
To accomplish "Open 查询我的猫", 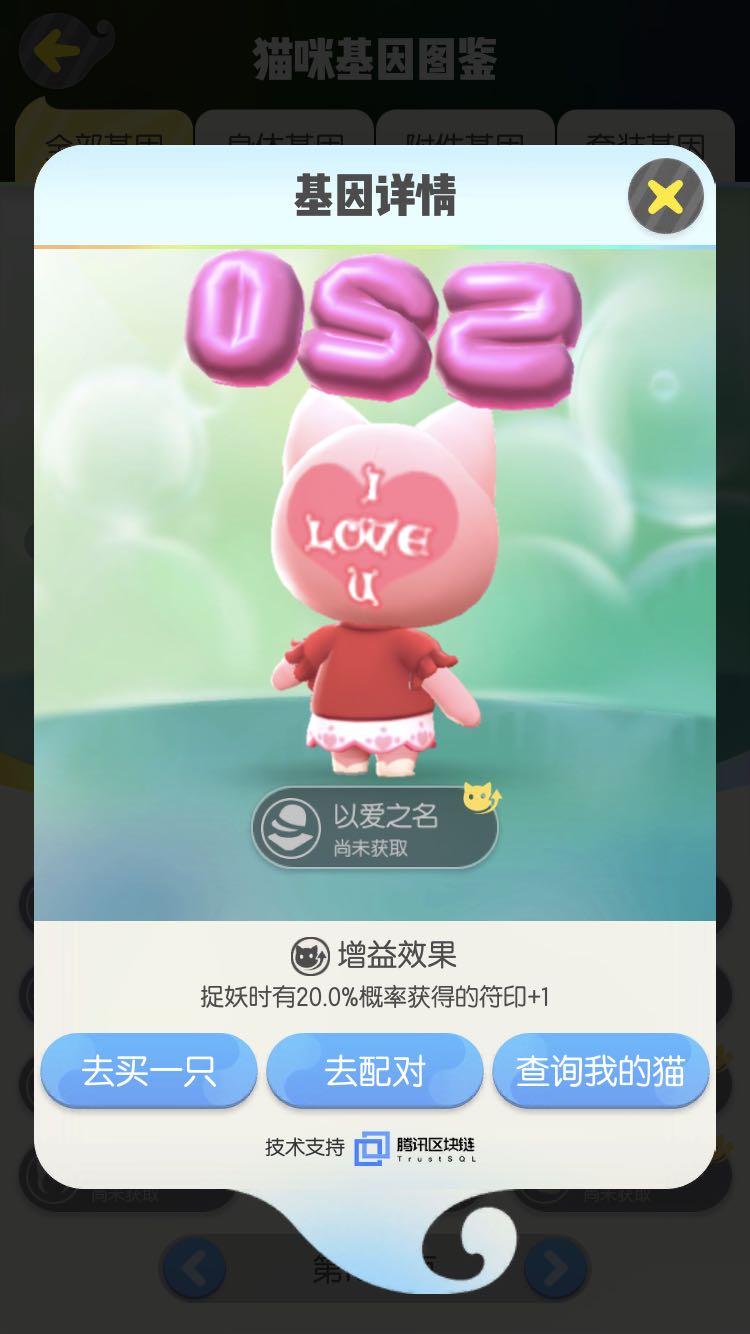I will (600, 1071).
